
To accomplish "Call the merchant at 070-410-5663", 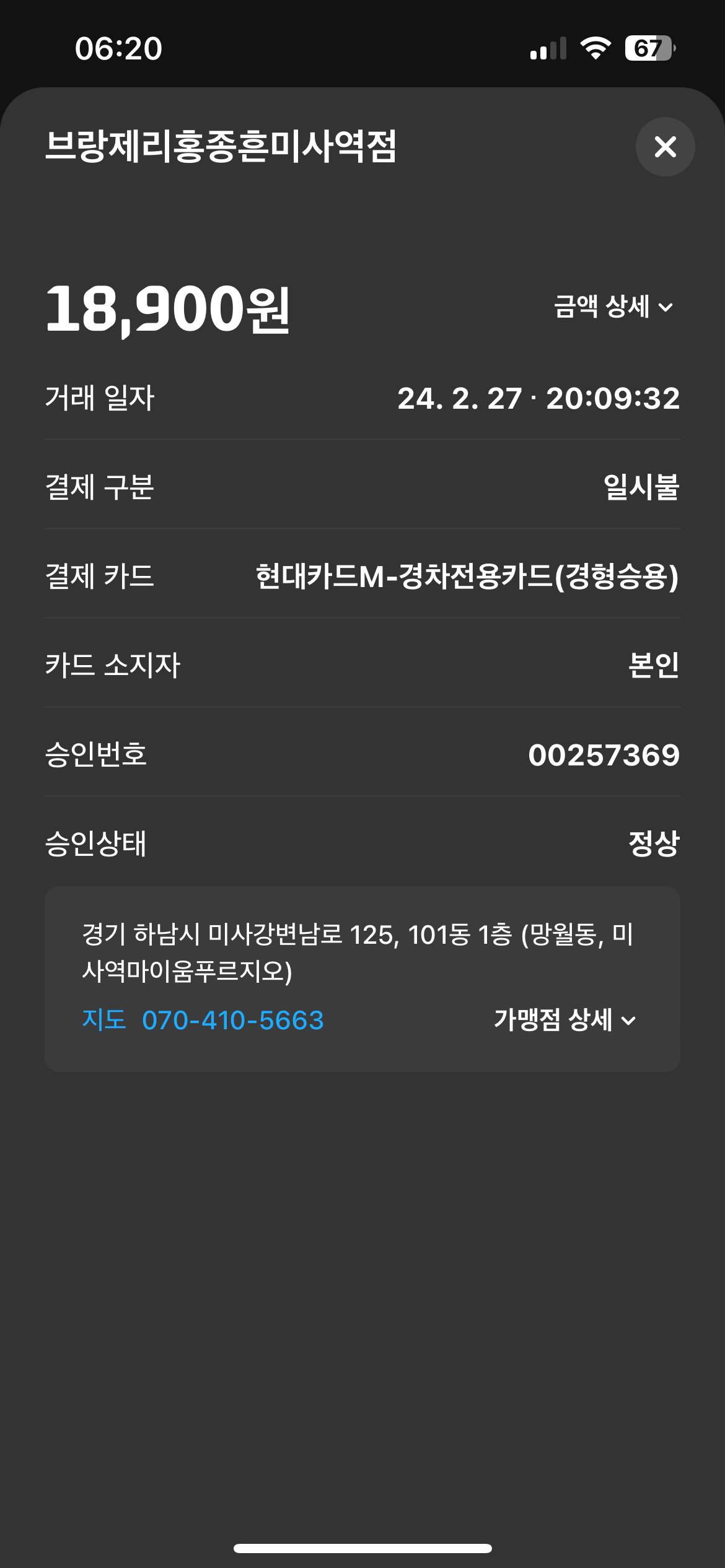I will click(x=233, y=1020).
